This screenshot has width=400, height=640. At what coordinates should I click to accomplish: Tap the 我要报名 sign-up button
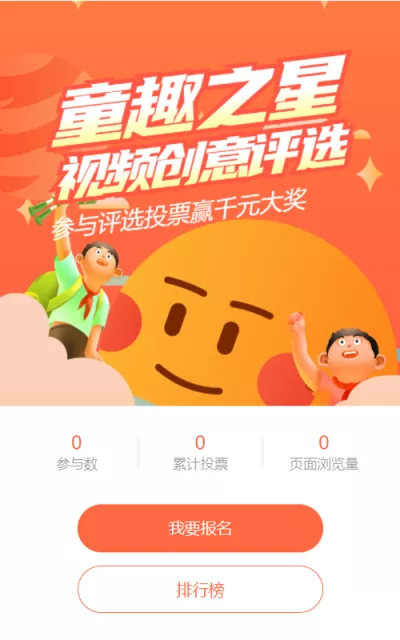[200, 528]
